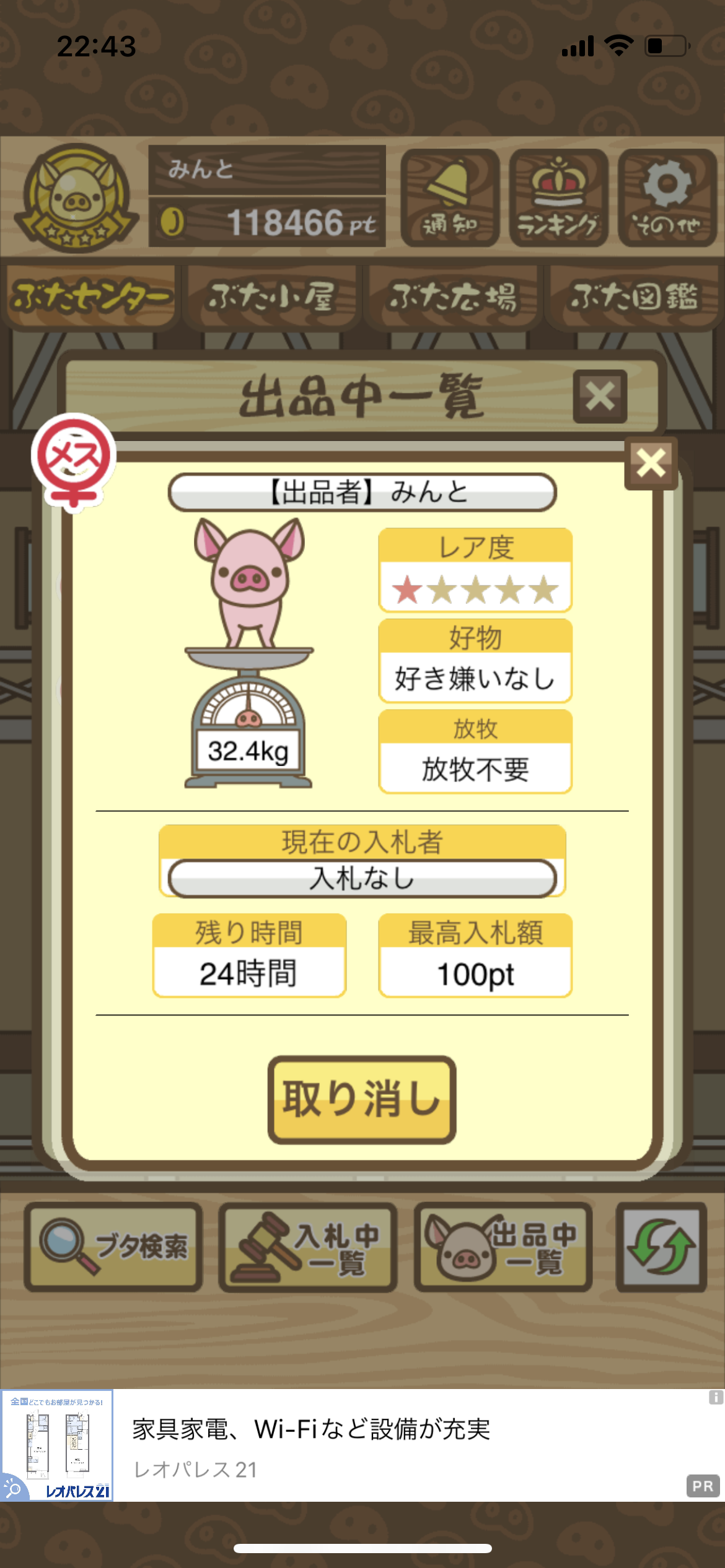
Task: Tap 取り消し to cancel the listing
Action: [362, 1099]
